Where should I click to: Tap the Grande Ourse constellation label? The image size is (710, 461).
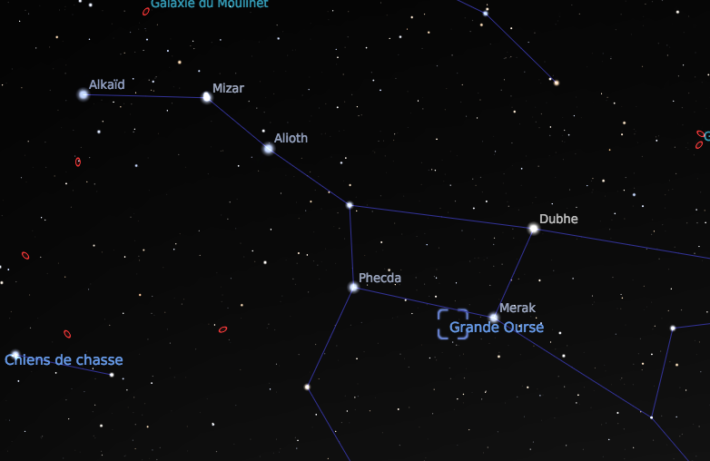[496, 327]
